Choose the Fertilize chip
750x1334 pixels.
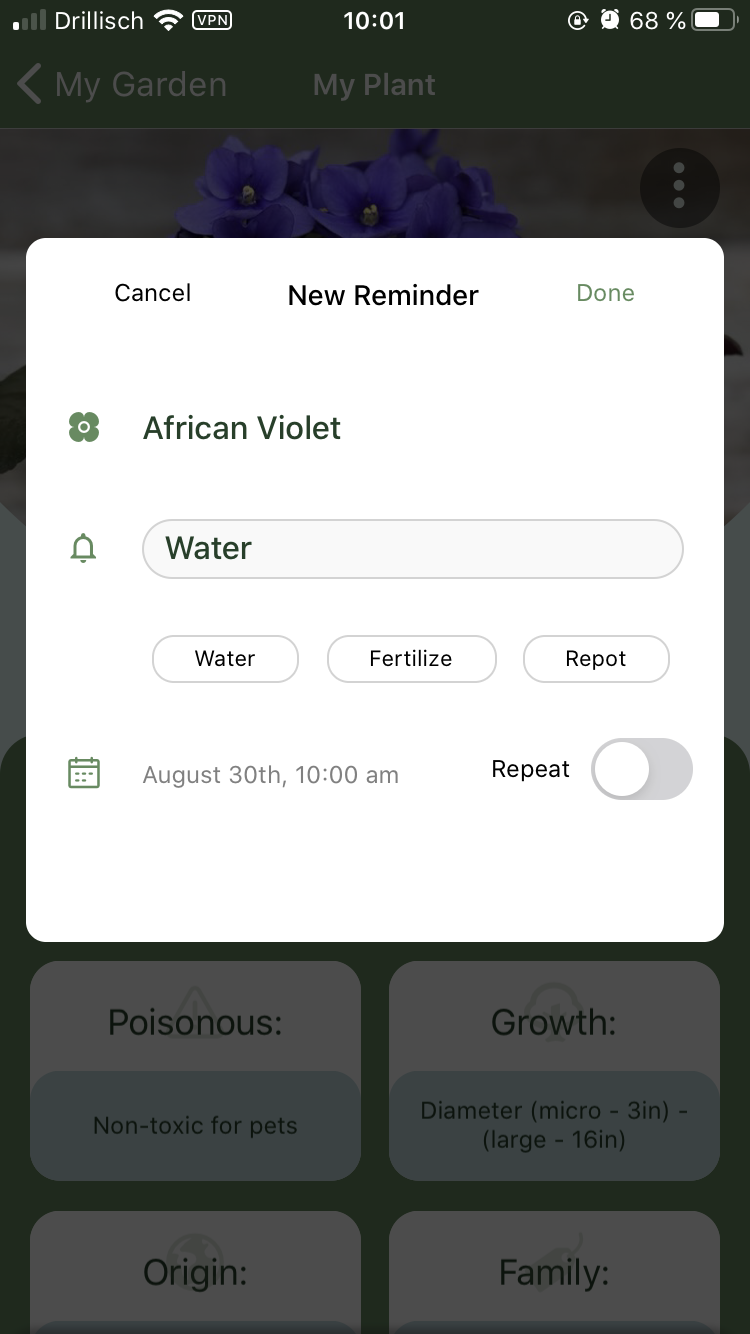click(x=411, y=659)
